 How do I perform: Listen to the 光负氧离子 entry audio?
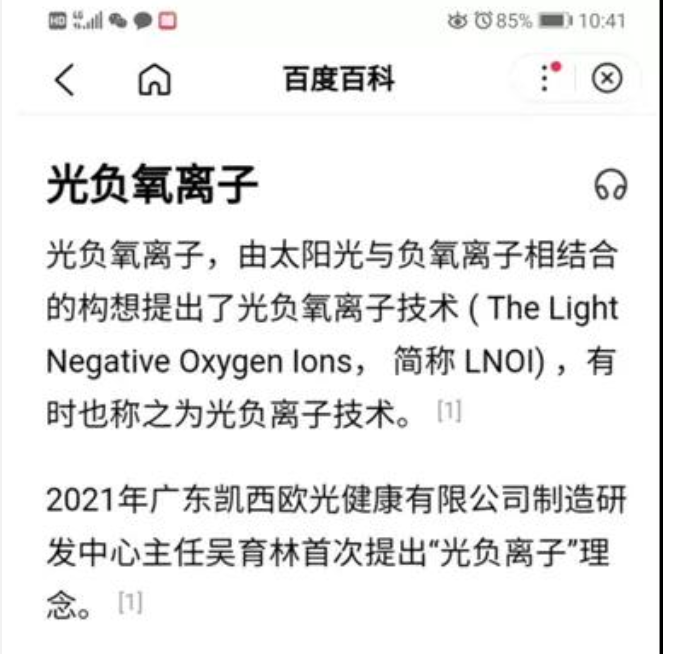pos(611,185)
